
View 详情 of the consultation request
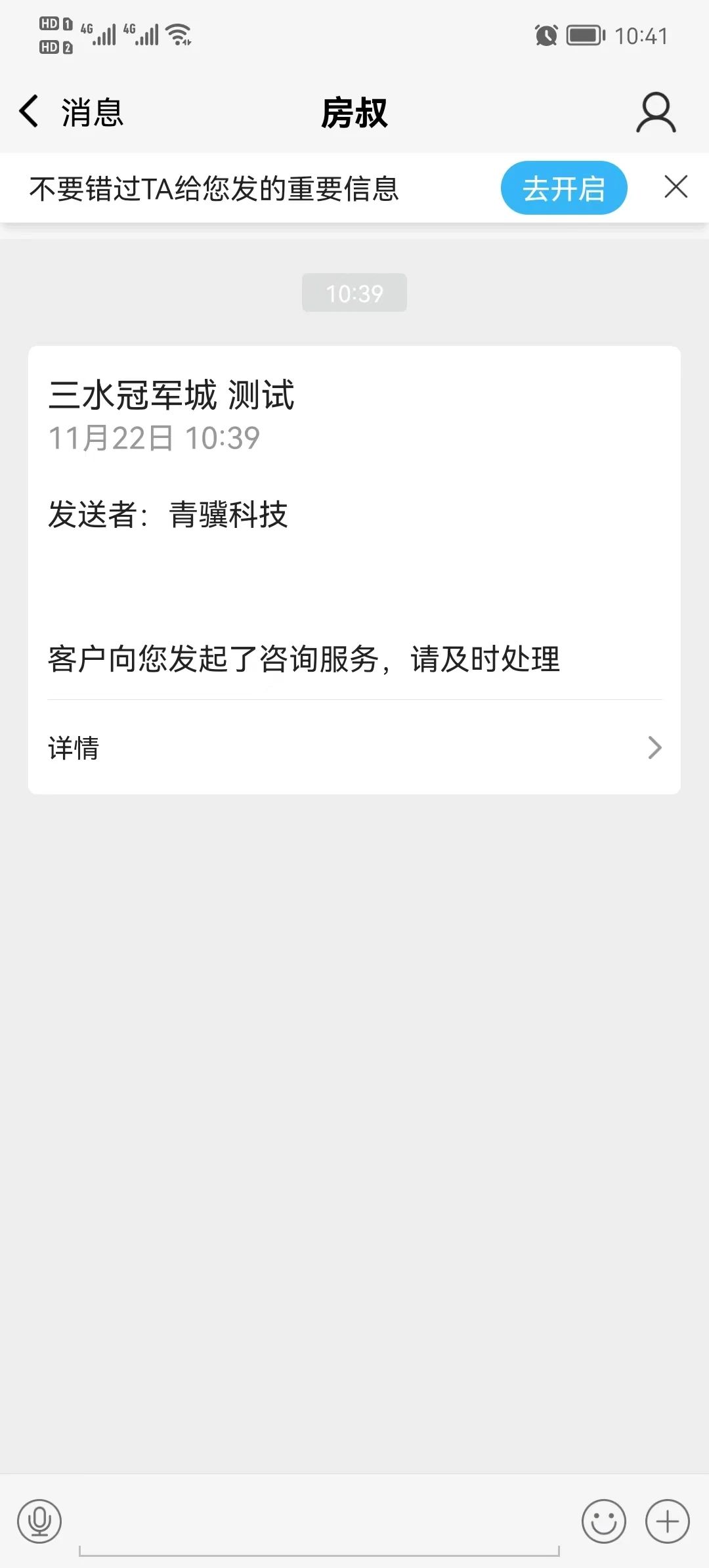(x=353, y=747)
